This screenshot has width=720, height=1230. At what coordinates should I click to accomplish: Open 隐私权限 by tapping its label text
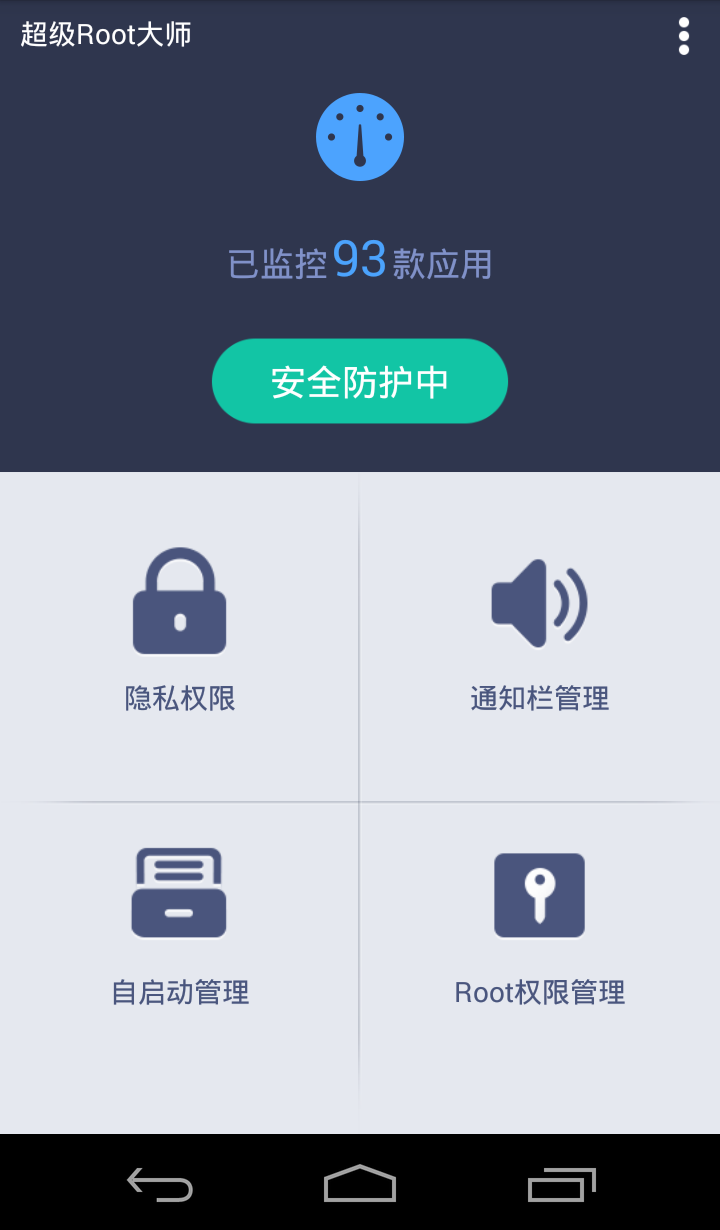tap(180, 699)
